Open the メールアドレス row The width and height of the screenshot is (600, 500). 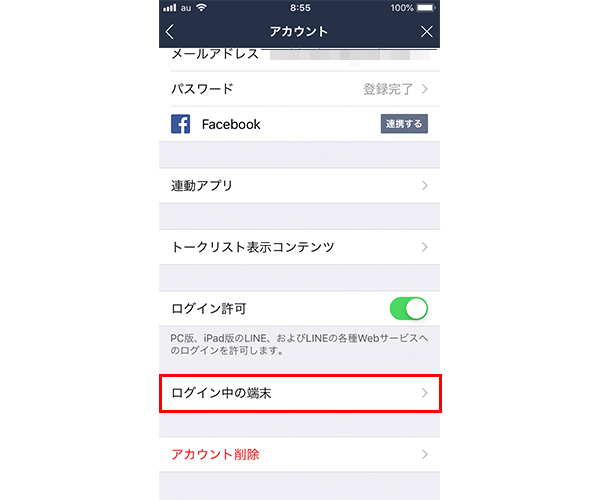[x=300, y=55]
